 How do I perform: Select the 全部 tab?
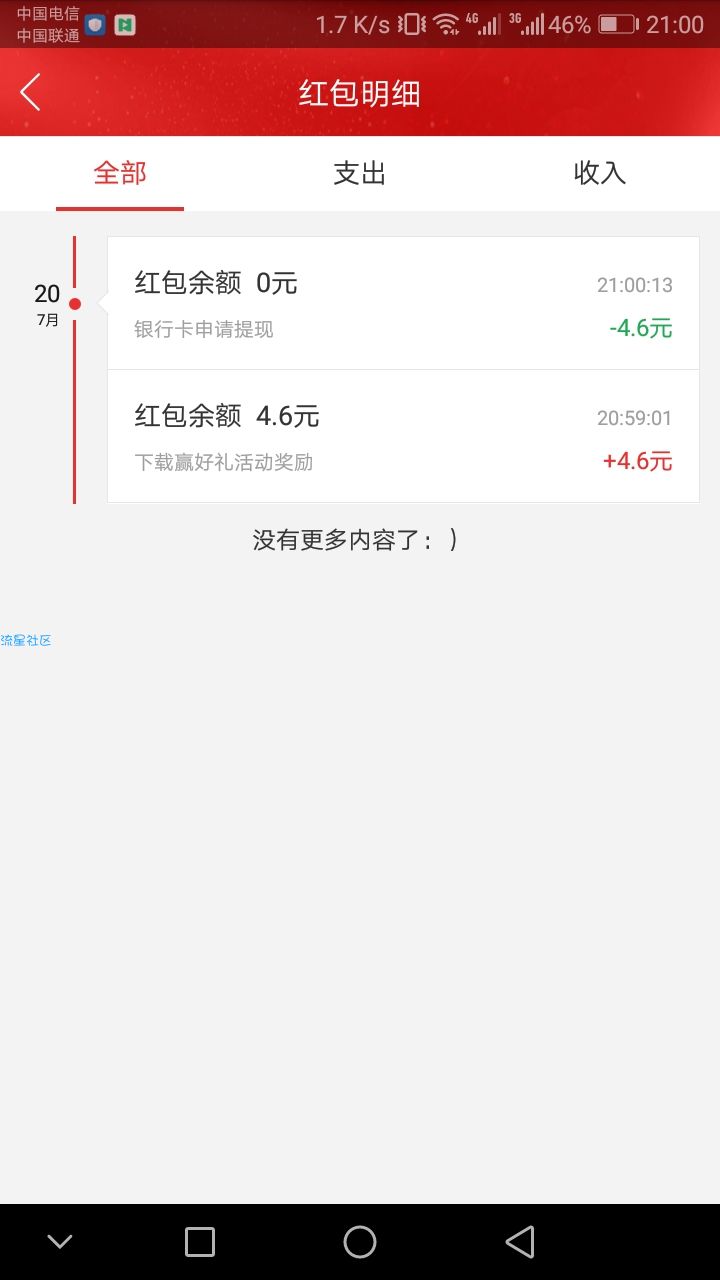[x=120, y=173]
